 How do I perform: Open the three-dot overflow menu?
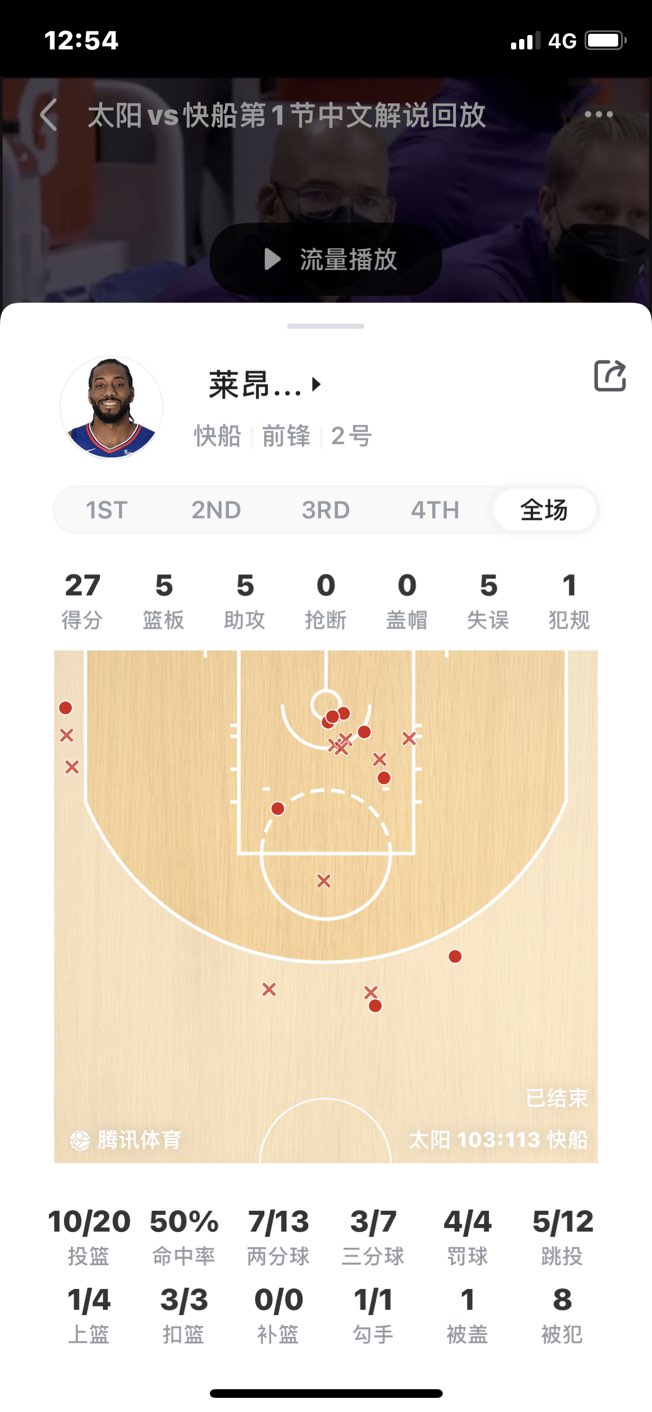pos(598,115)
